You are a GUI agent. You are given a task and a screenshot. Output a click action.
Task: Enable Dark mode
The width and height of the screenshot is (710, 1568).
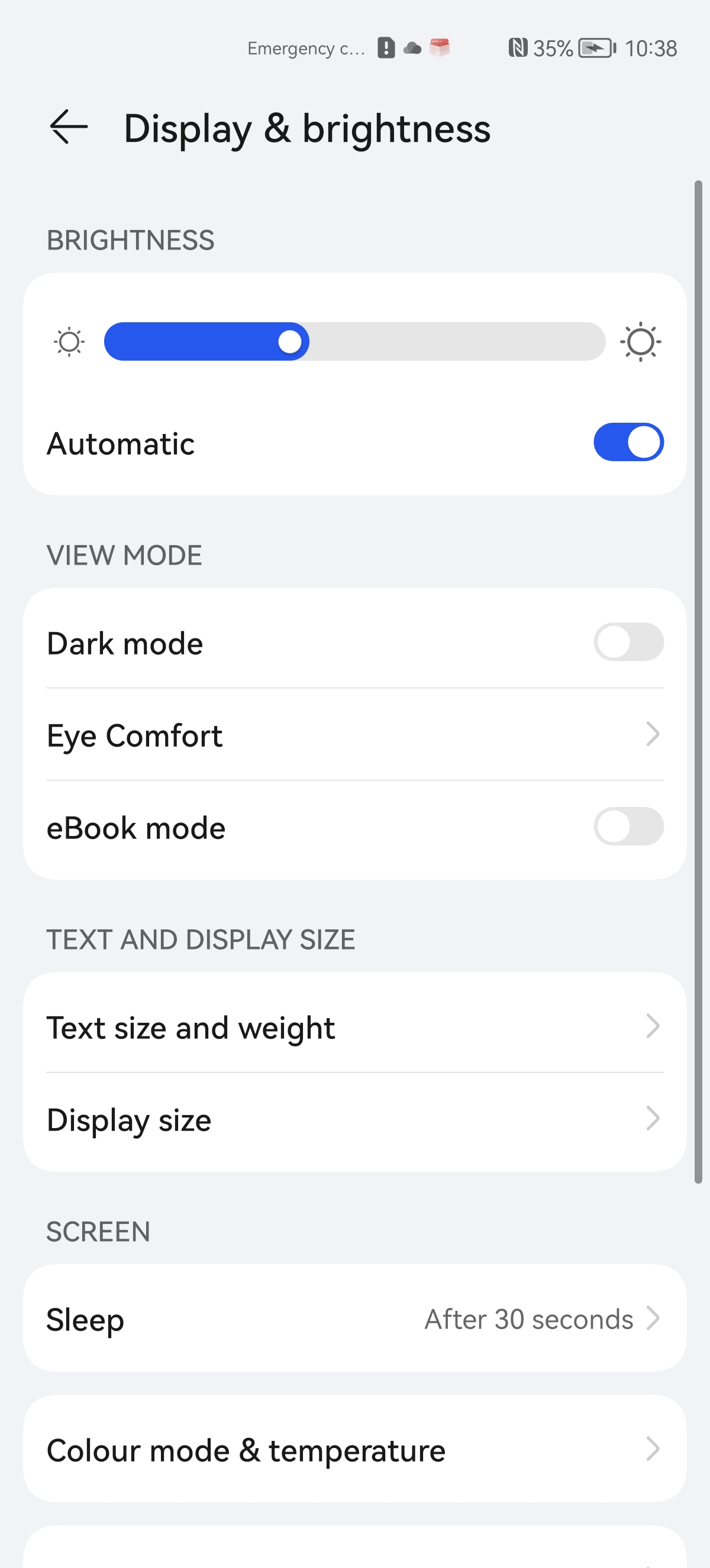click(x=628, y=642)
